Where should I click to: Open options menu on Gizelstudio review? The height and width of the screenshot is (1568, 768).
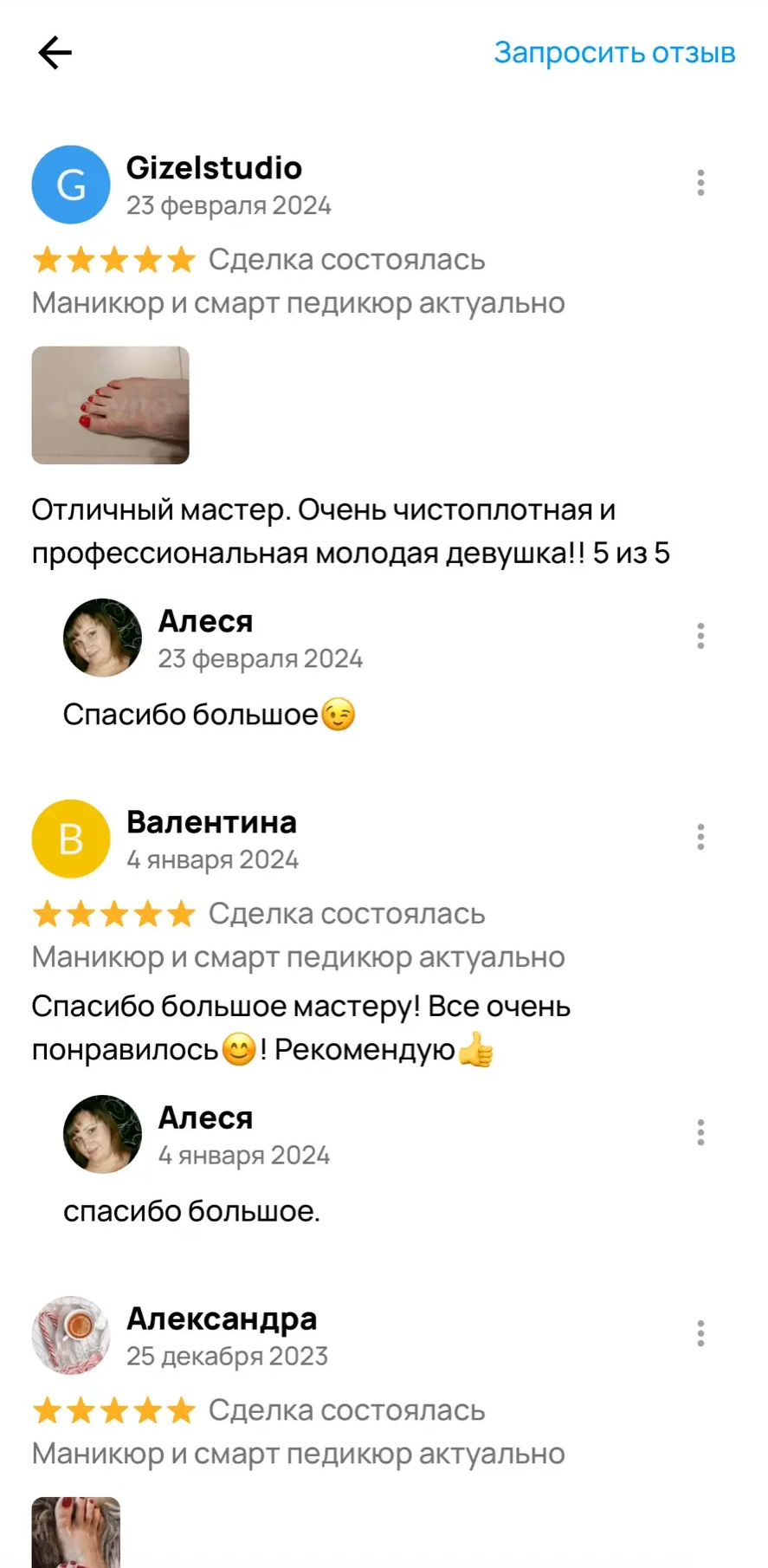700,183
